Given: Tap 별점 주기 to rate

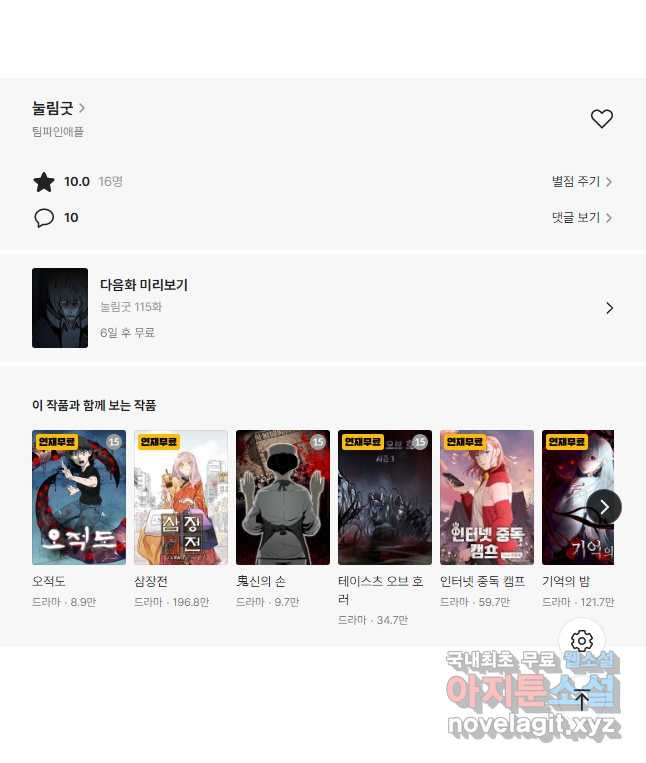Looking at the screenshot, I should pyautogui.click(x=581, y=181).
